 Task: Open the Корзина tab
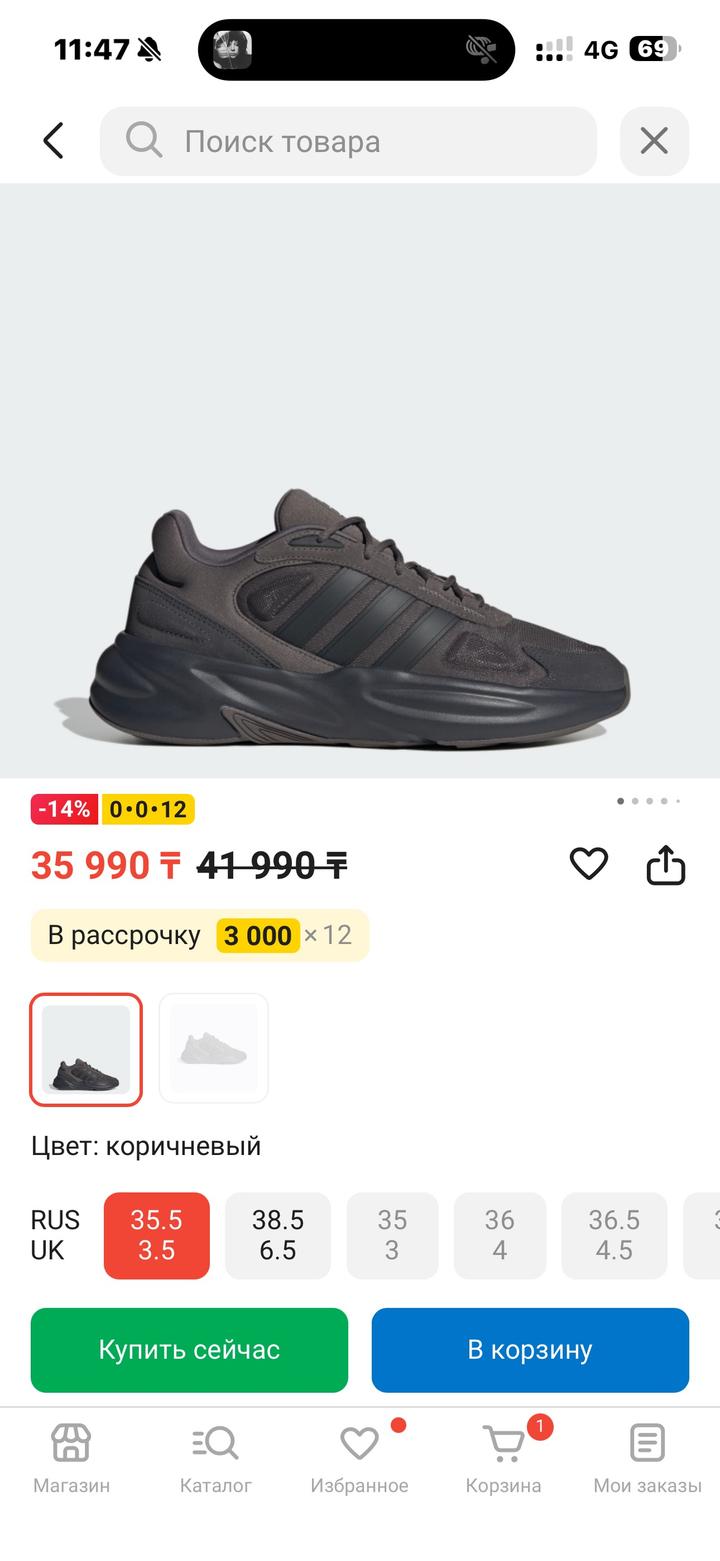tap(503, 1458)
